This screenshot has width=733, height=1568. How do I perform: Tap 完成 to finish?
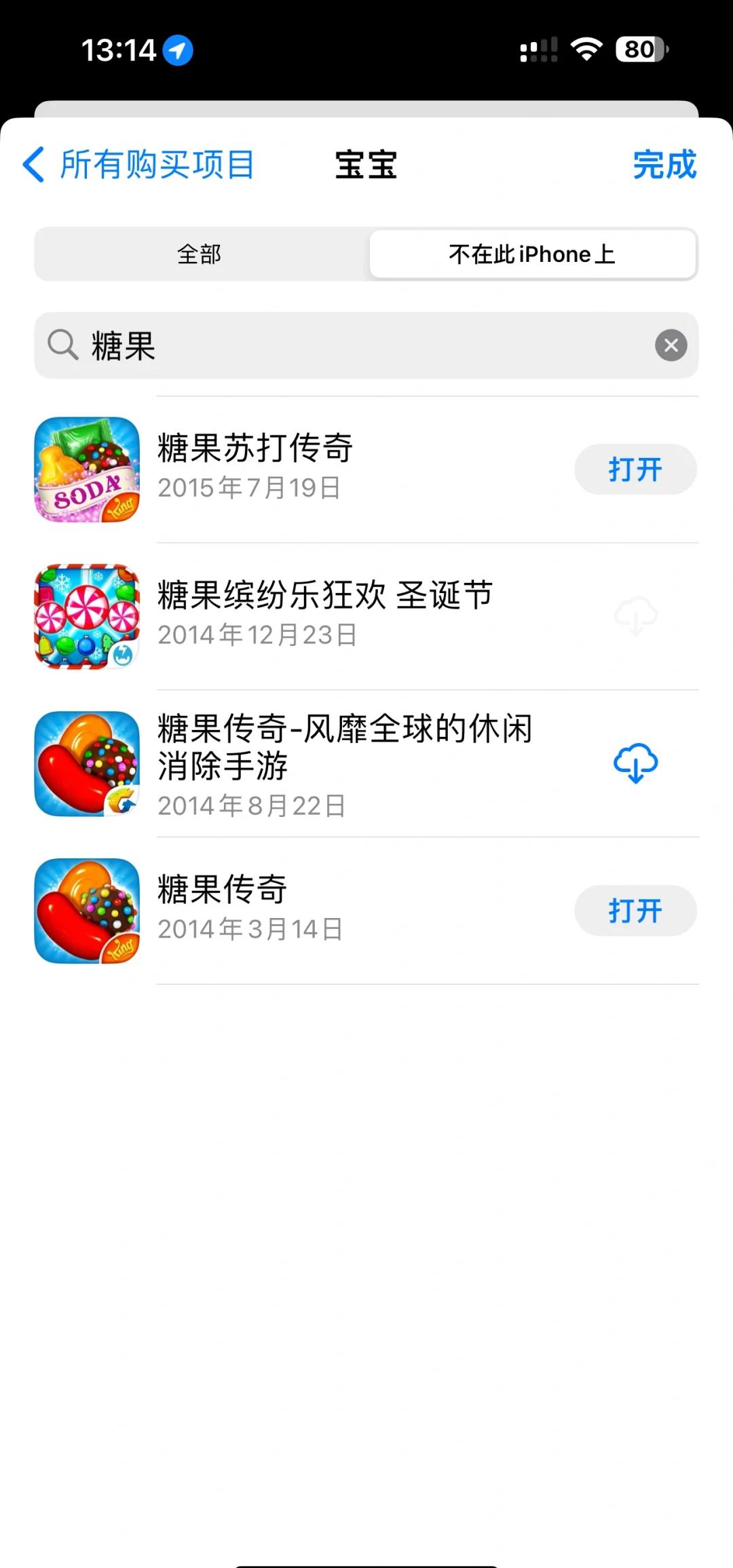666,165
